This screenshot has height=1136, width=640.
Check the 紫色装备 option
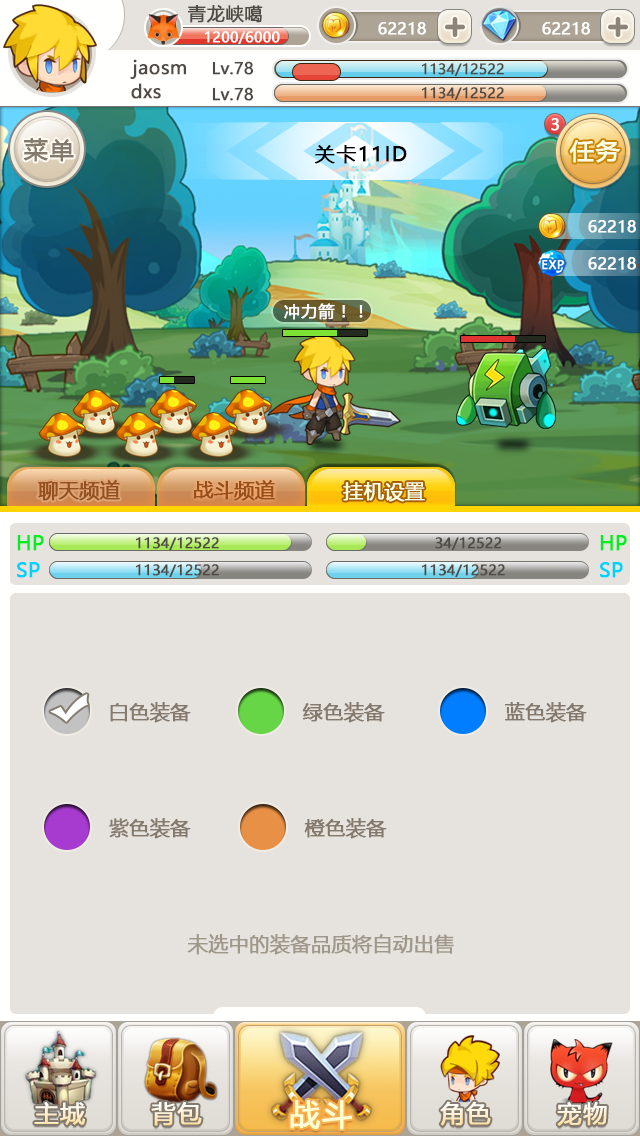[67, 827]
